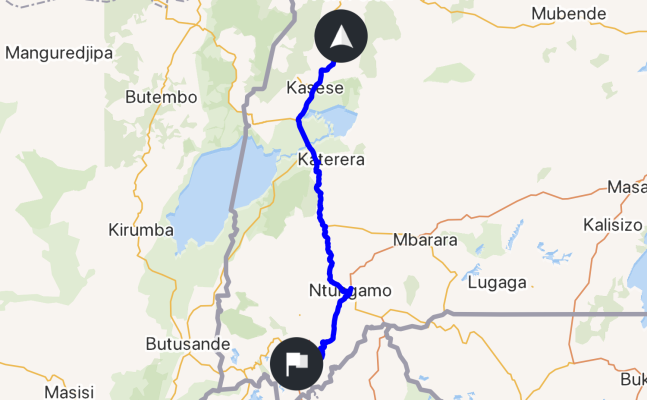
Task: Tap the destination flag marker
Action: (x=296, y=364)
